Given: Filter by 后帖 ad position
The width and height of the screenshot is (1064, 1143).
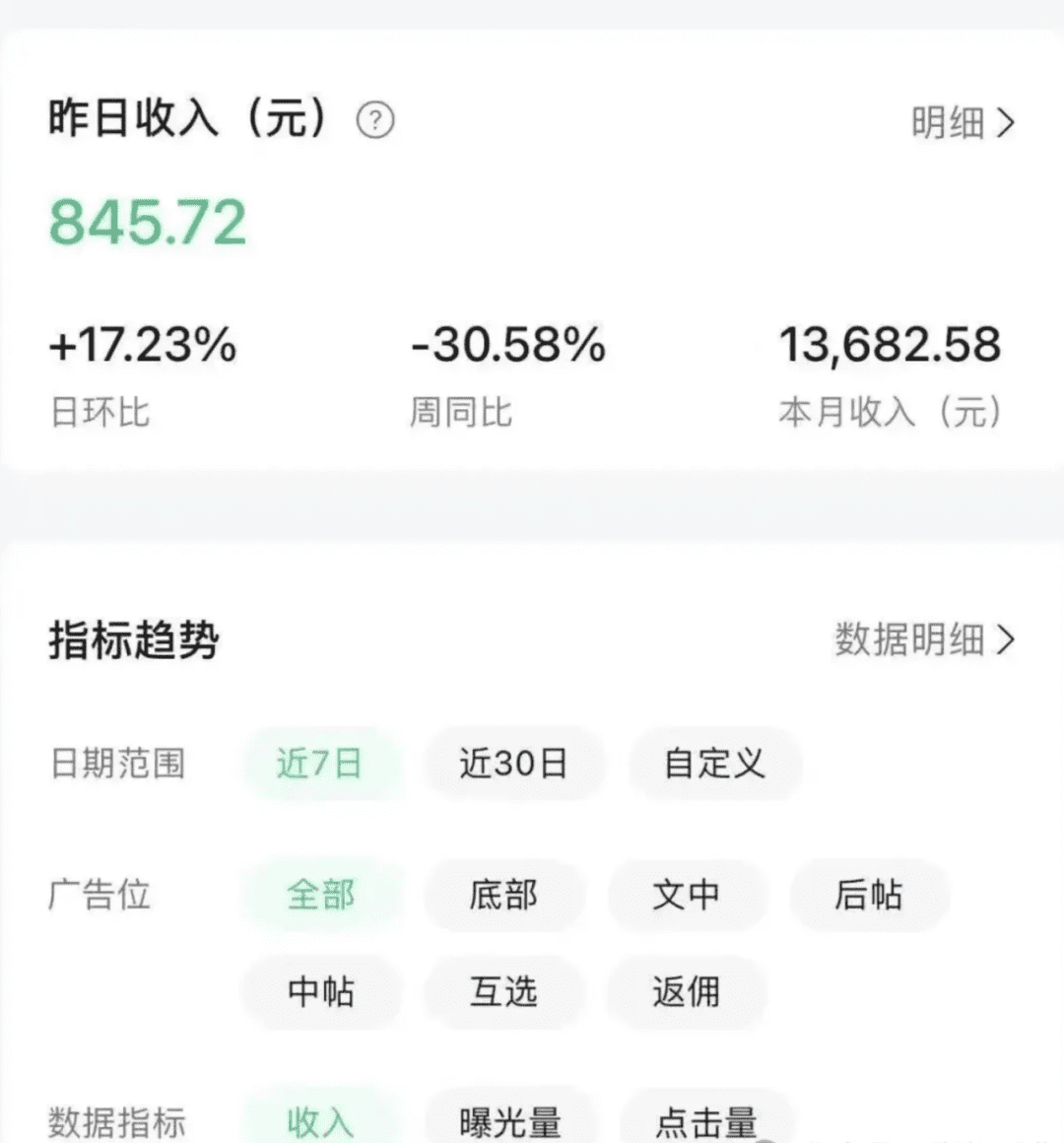Looking at the screenshot, I should [x=868, y=895].
